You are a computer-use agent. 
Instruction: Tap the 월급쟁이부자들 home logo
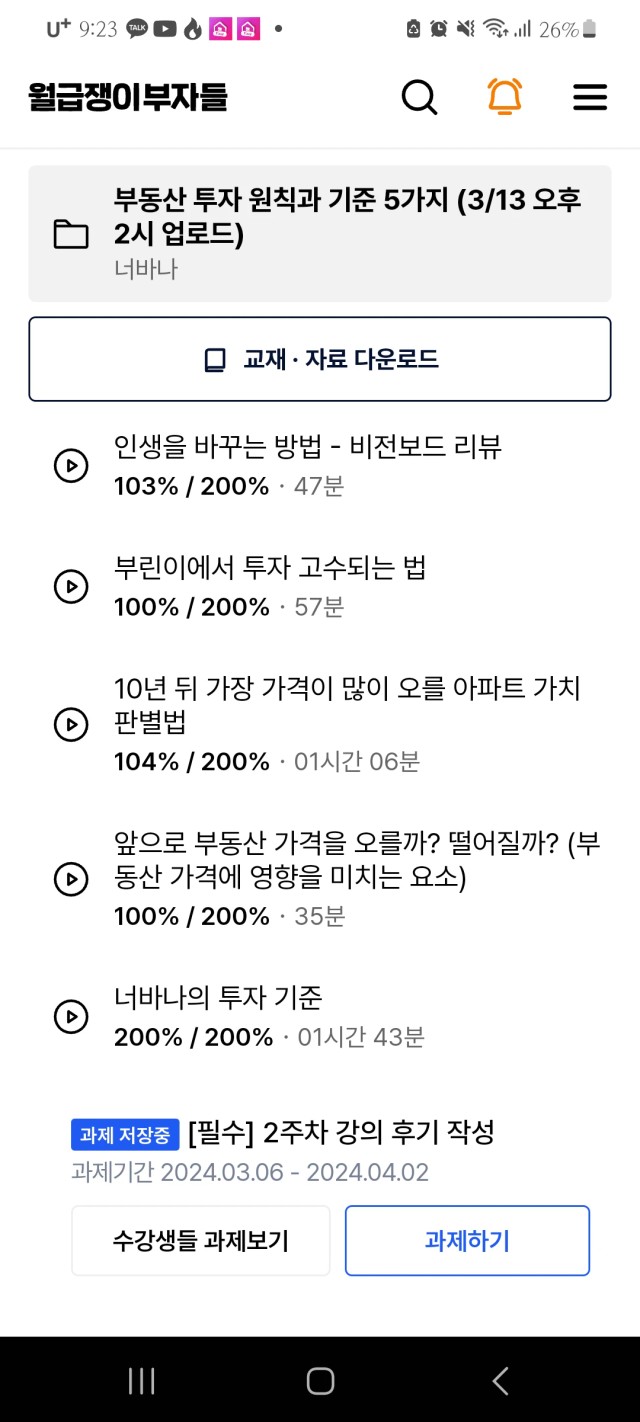128,97
